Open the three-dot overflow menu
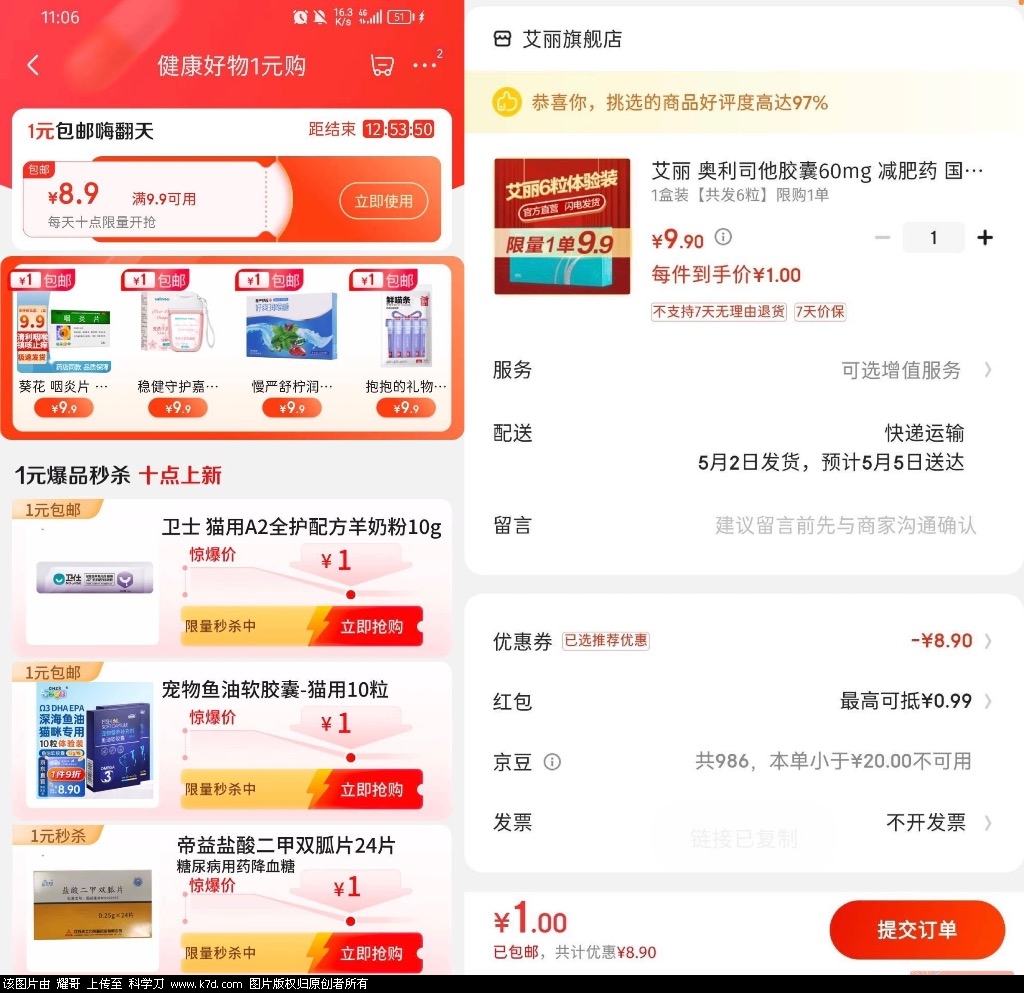This screenshot has height=993, width=1024. tap(425, 66)
